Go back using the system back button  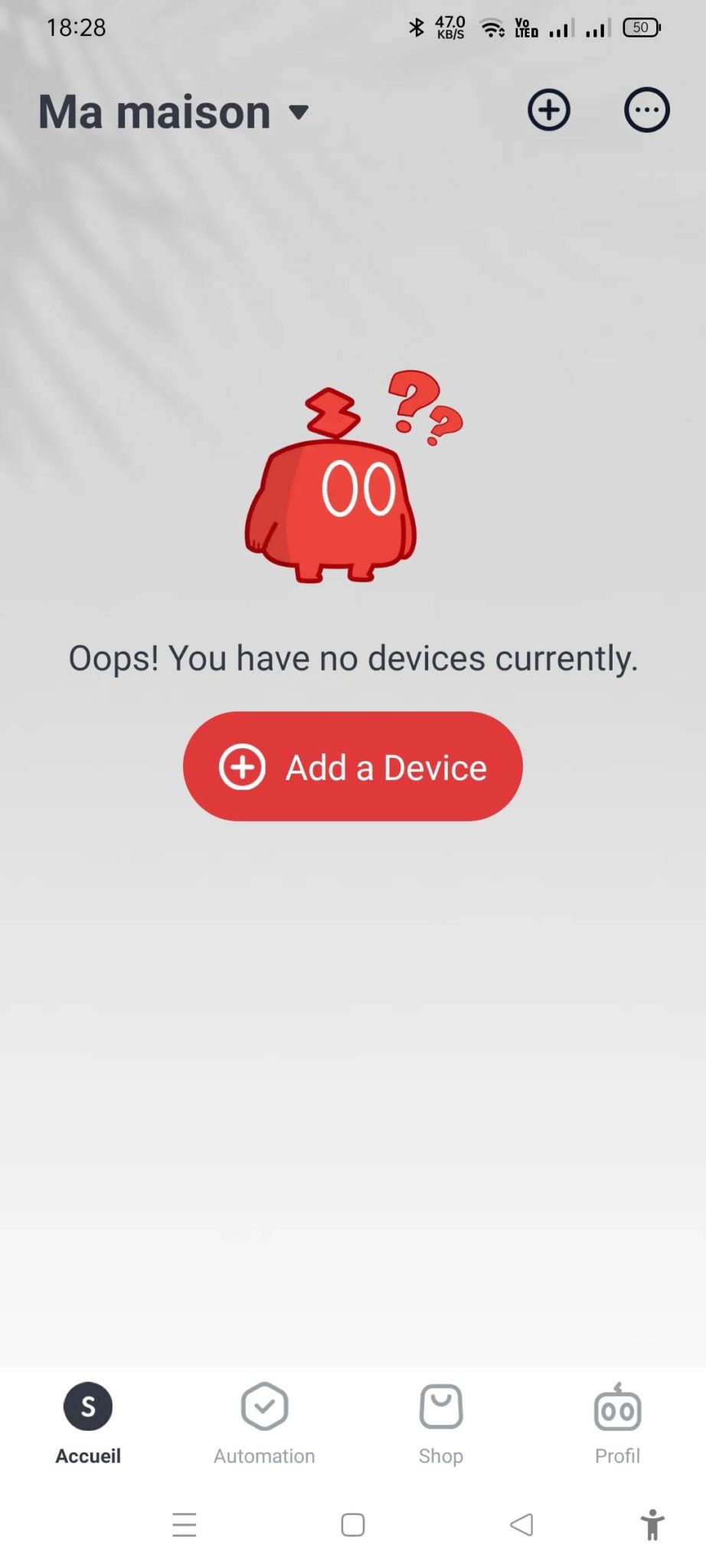pos(521,1524)
